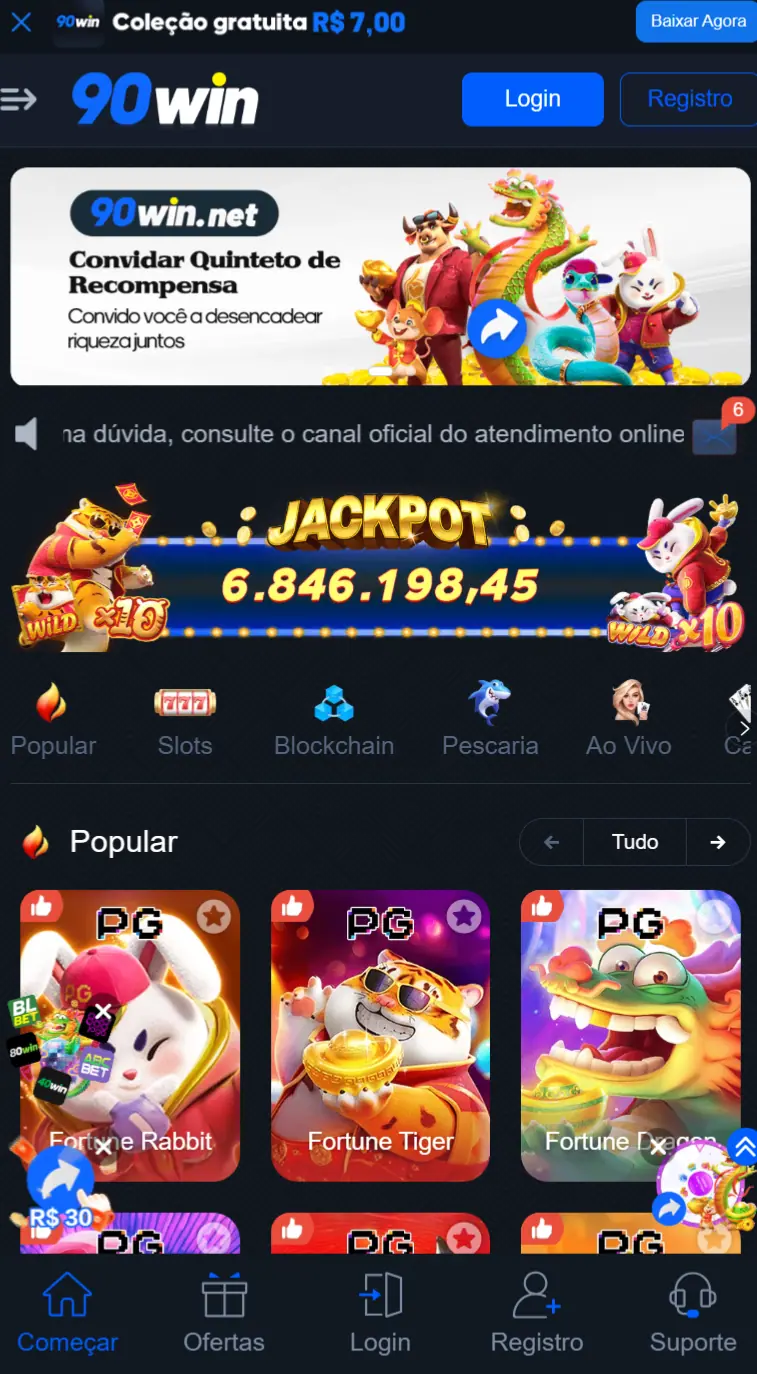Tap the blue Login button in header
Image resolution: width=757 pixels, height=1374 pixels.
532,99
